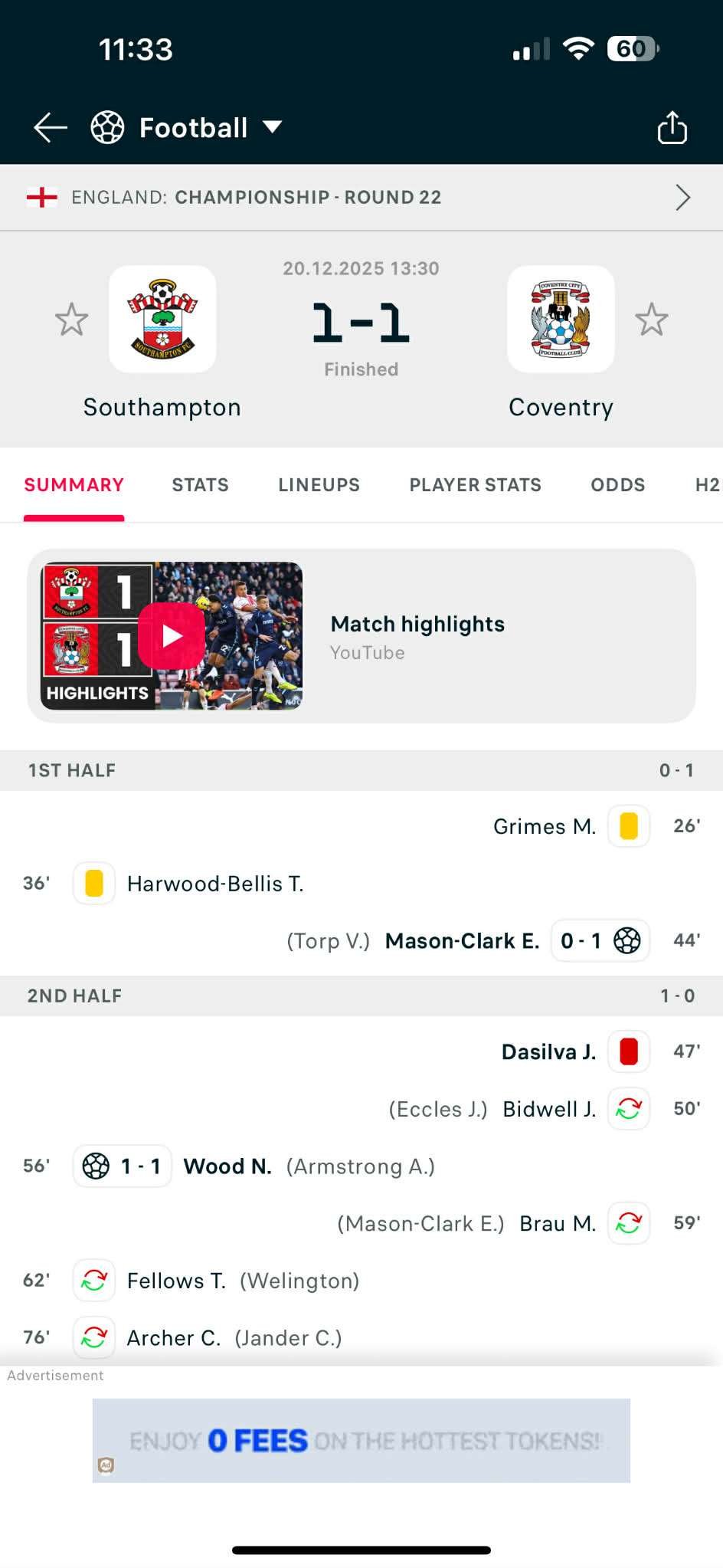Go back using the arrow
The image size is (723, 1568).
(x=51, y=127)
